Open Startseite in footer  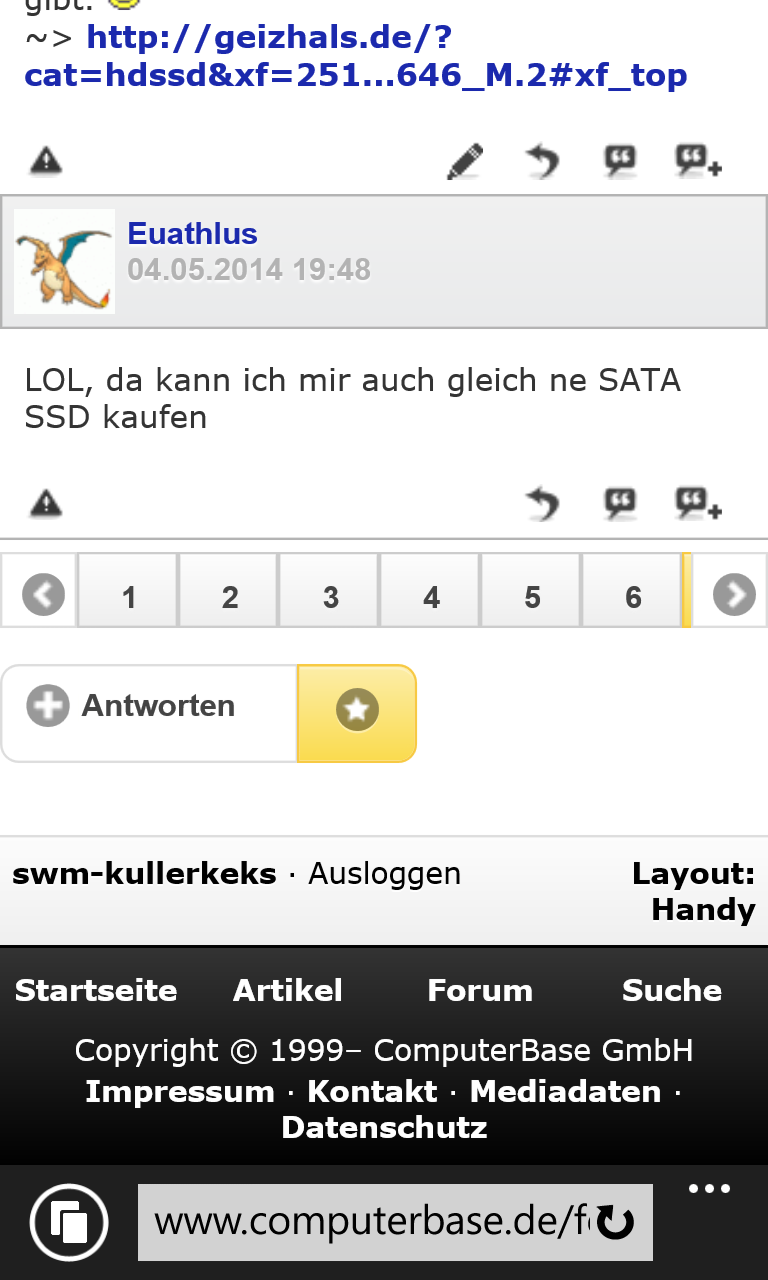96,991
